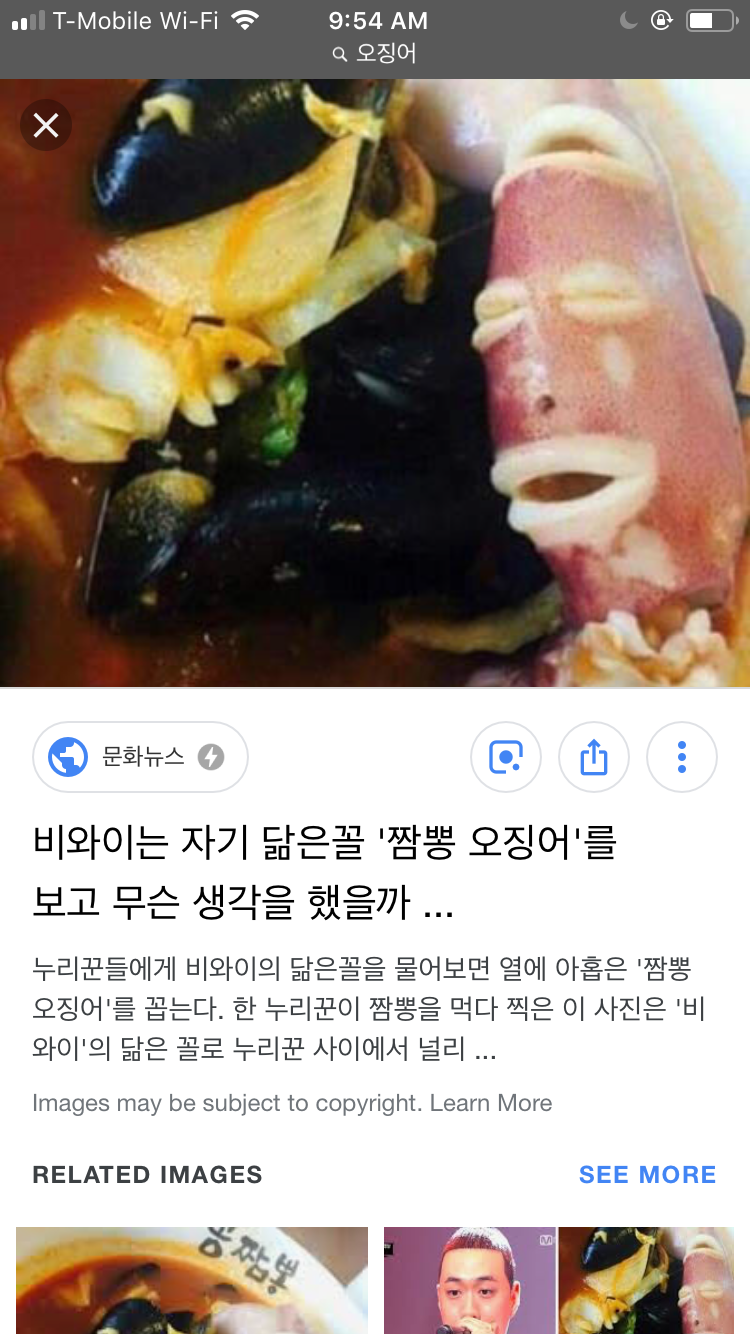Image resolution: width=750 pixels, height=1334 pixels.
Task: Tap See More related images
Action: [647, 1174]
